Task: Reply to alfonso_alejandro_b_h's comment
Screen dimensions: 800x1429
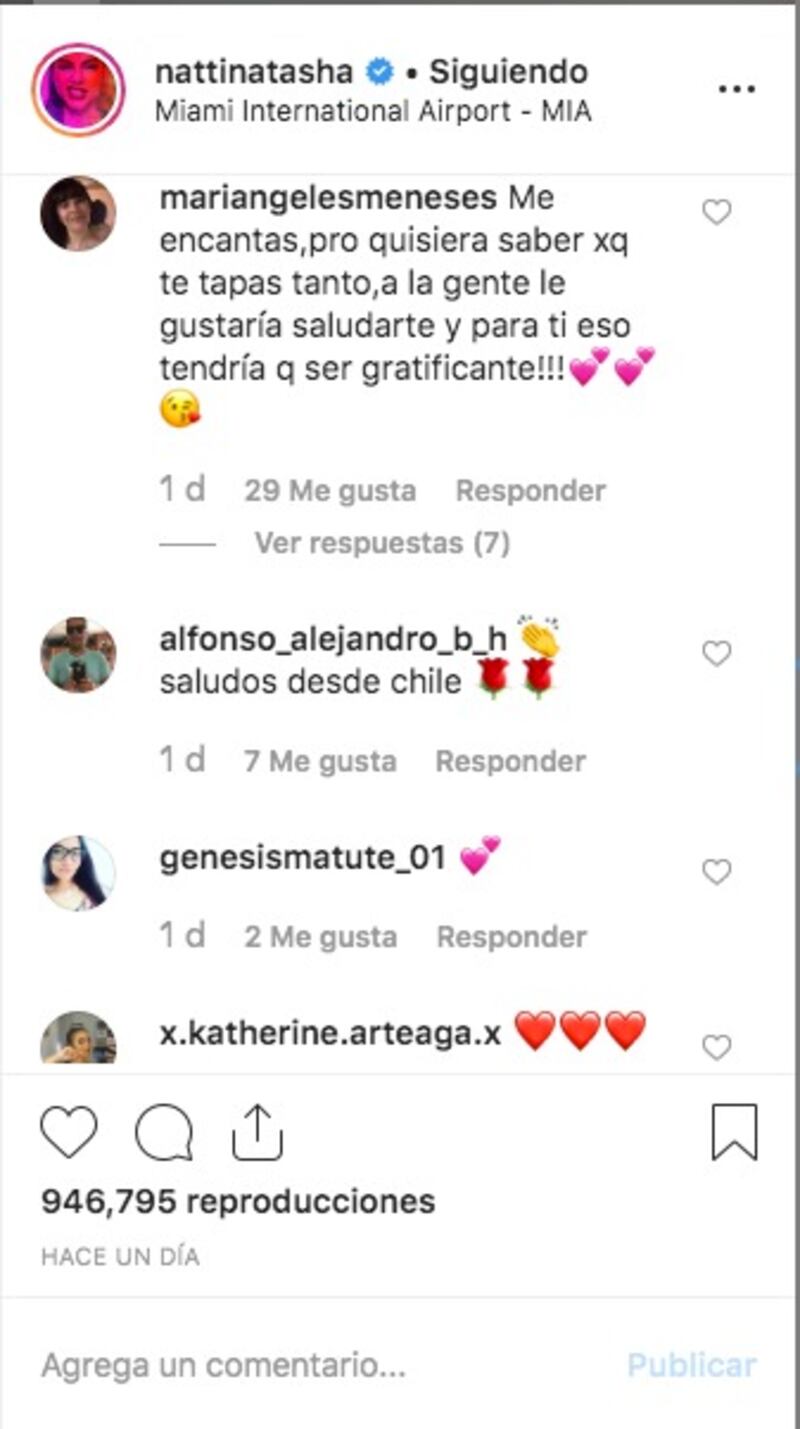Action: pyautogui.click(x=510, y=761)
